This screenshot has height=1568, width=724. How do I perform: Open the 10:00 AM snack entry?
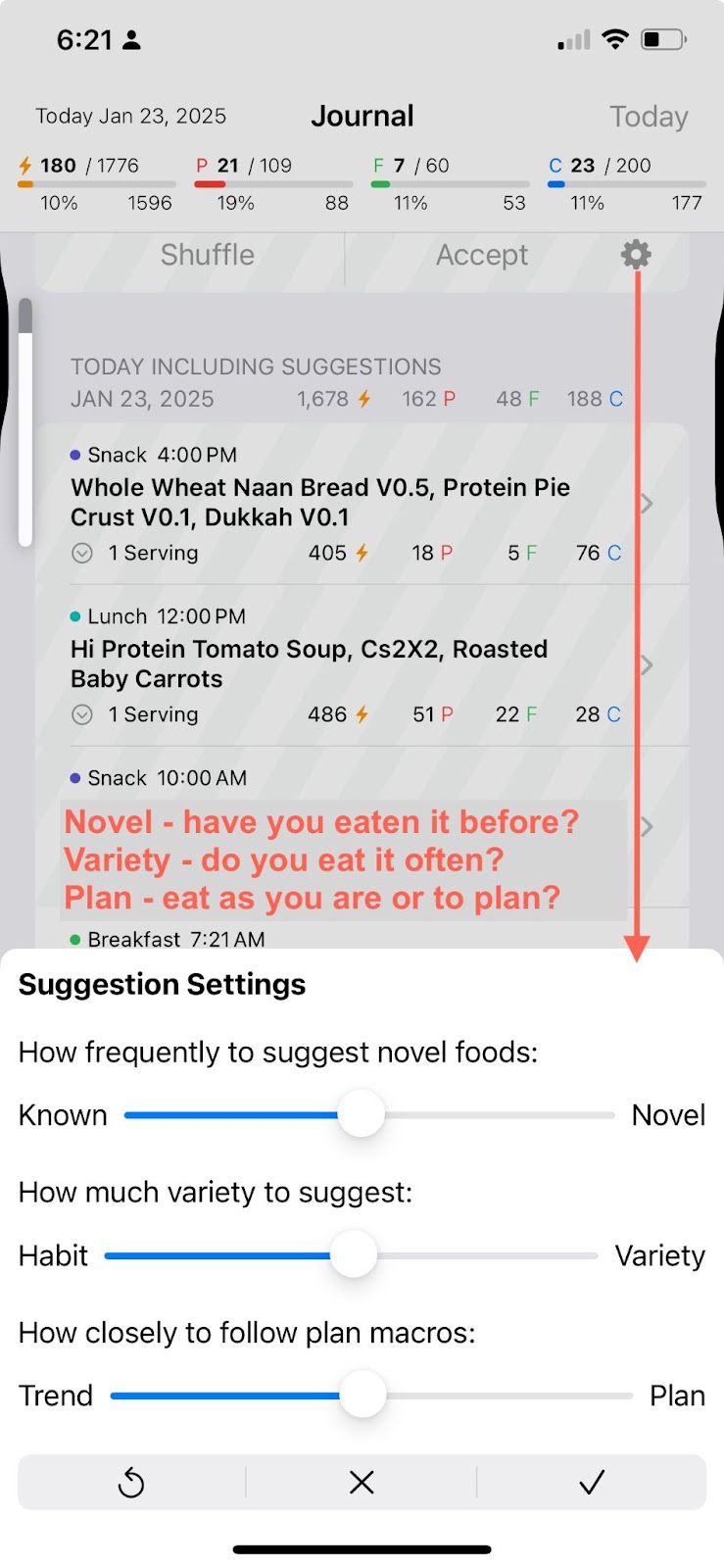[362, 827]
